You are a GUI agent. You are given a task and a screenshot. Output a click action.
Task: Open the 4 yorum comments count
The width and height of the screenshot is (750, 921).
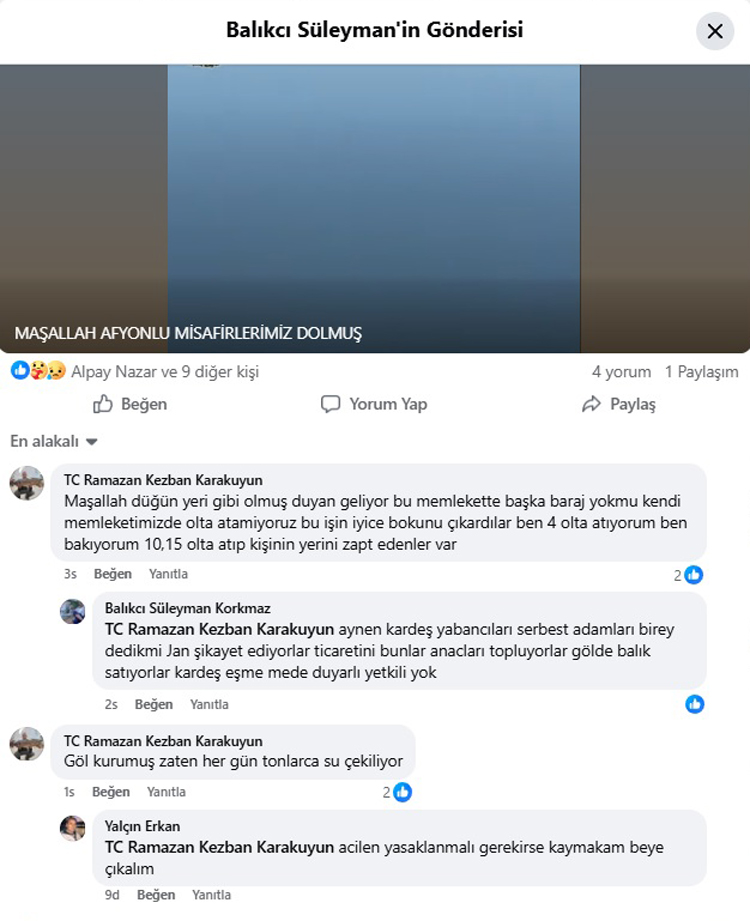pos(621,372)
